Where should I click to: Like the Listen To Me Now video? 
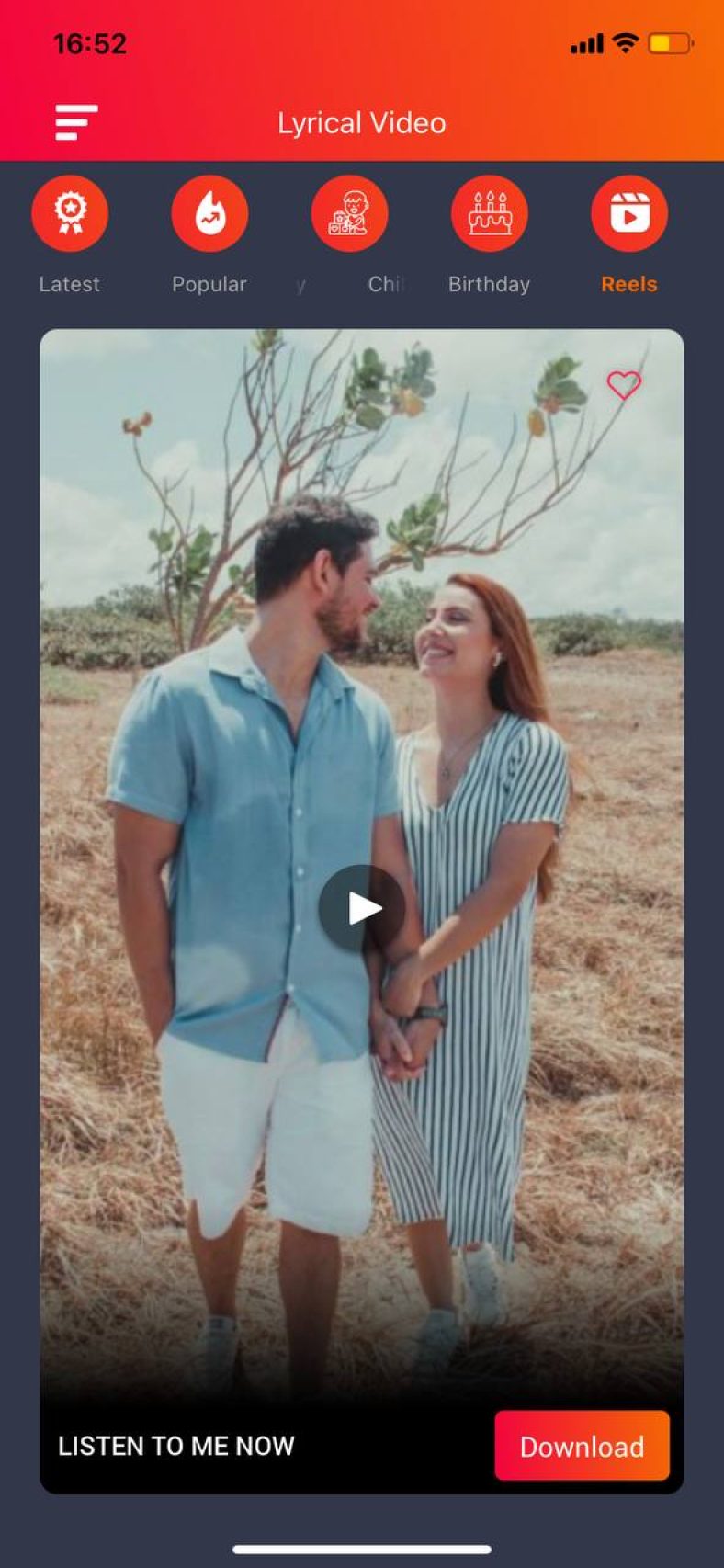(x=624, y=385)
